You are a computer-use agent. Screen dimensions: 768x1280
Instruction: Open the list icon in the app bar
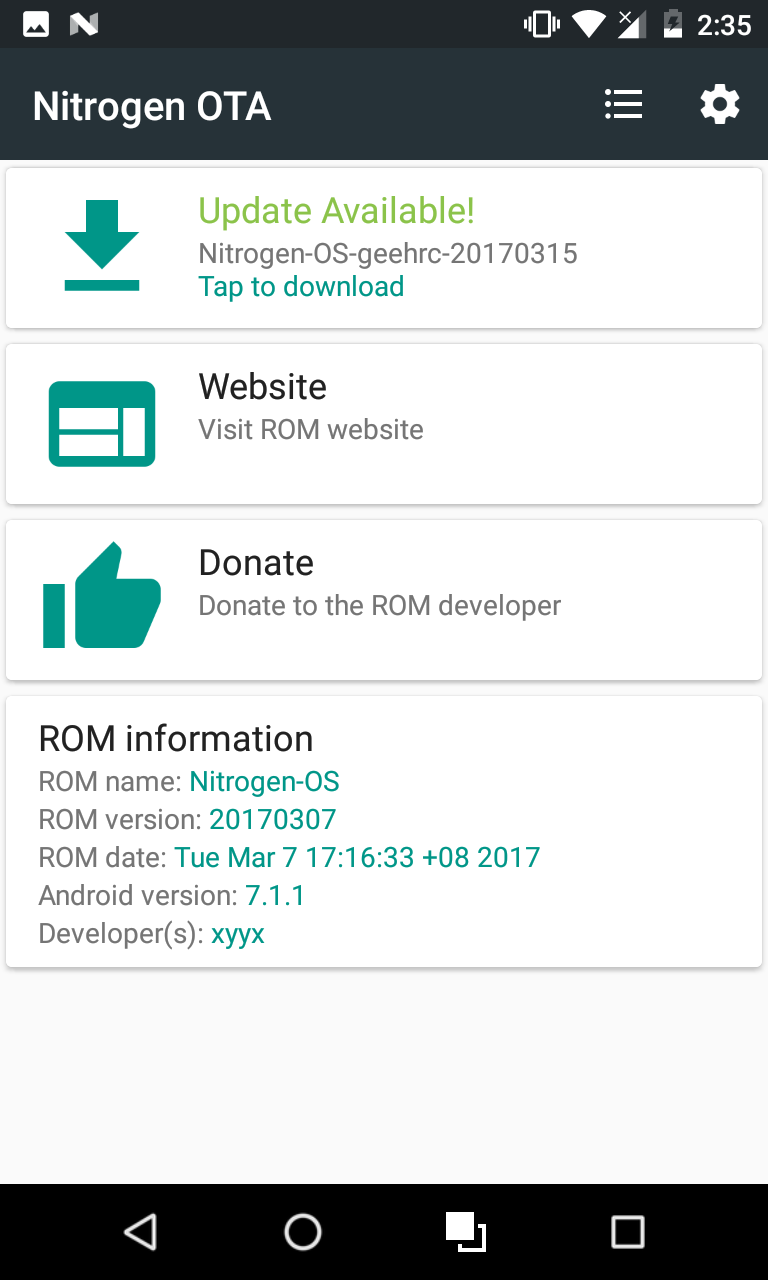[x=623, y=105]
